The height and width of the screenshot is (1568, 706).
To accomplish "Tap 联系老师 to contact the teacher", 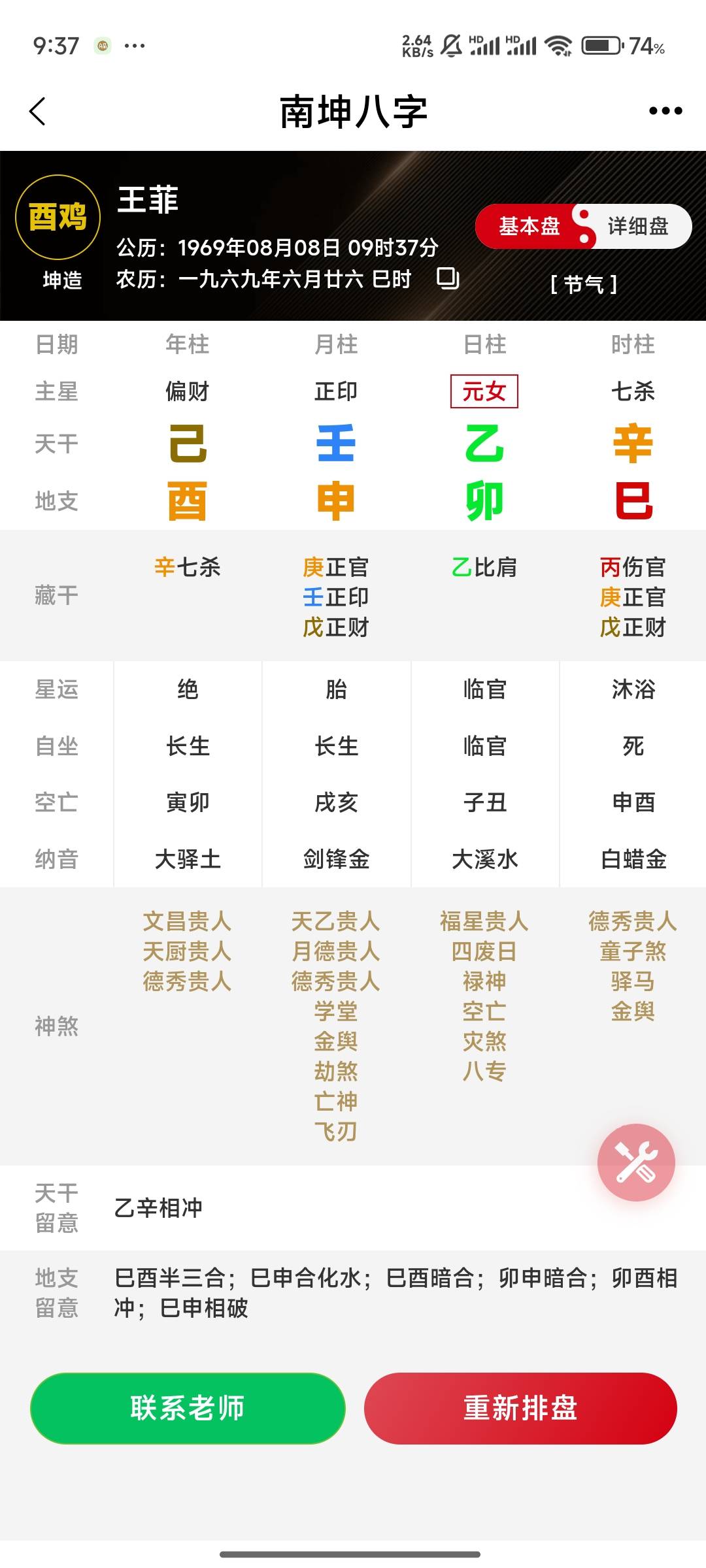I will pos(187,1409).
